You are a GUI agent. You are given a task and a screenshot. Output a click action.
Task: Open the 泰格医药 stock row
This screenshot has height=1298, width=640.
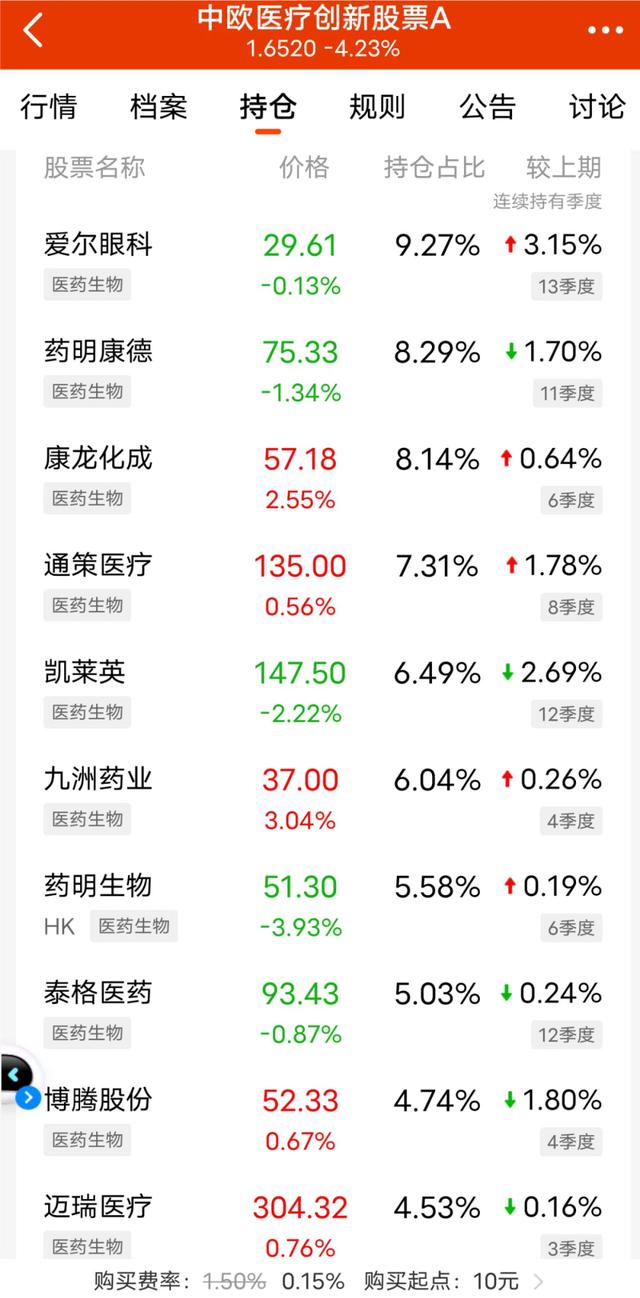click(322, 1014)
